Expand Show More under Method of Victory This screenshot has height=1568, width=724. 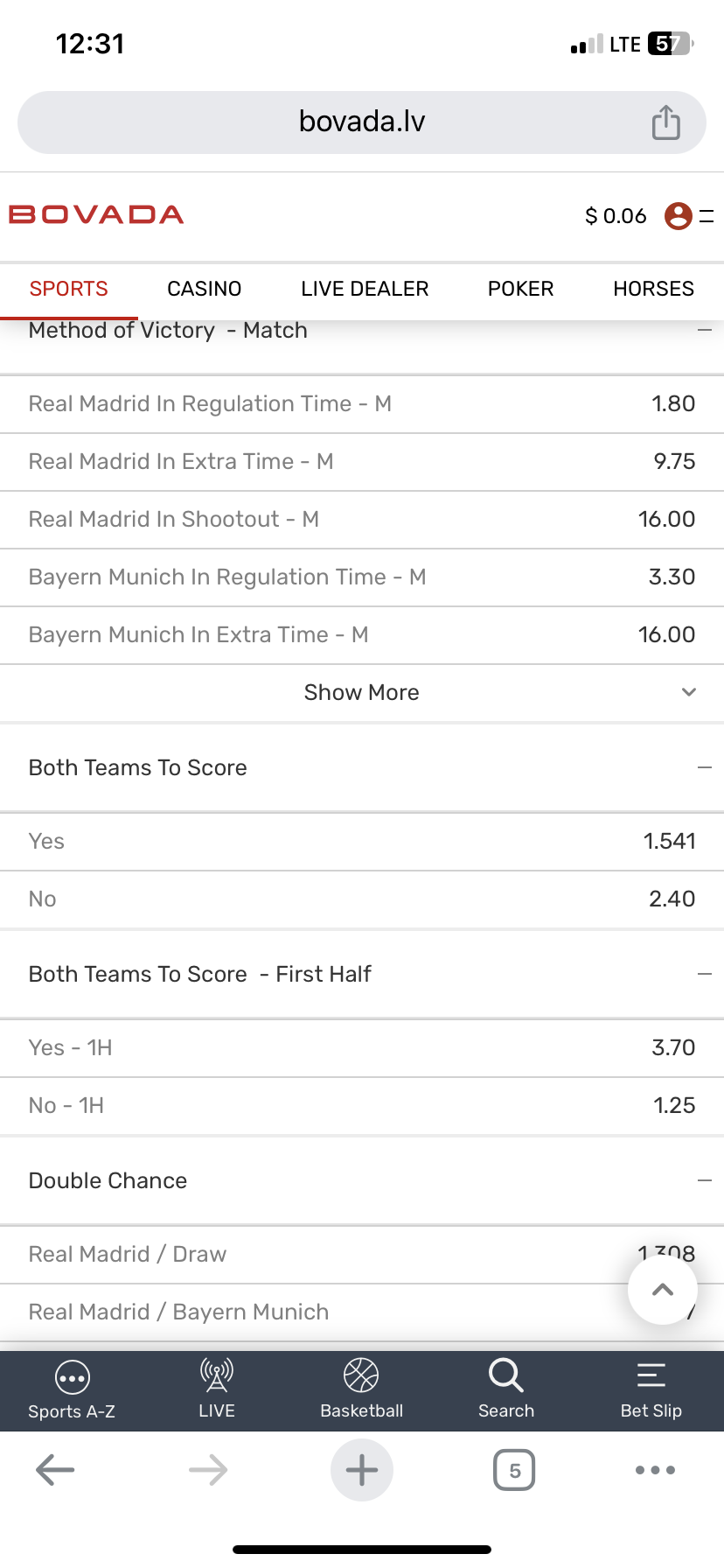tap(361, 693)
